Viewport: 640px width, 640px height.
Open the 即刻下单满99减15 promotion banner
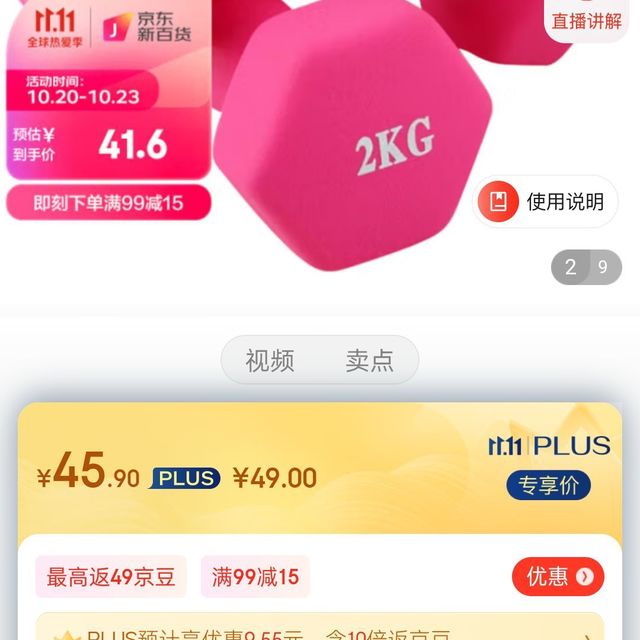(109, 203)
